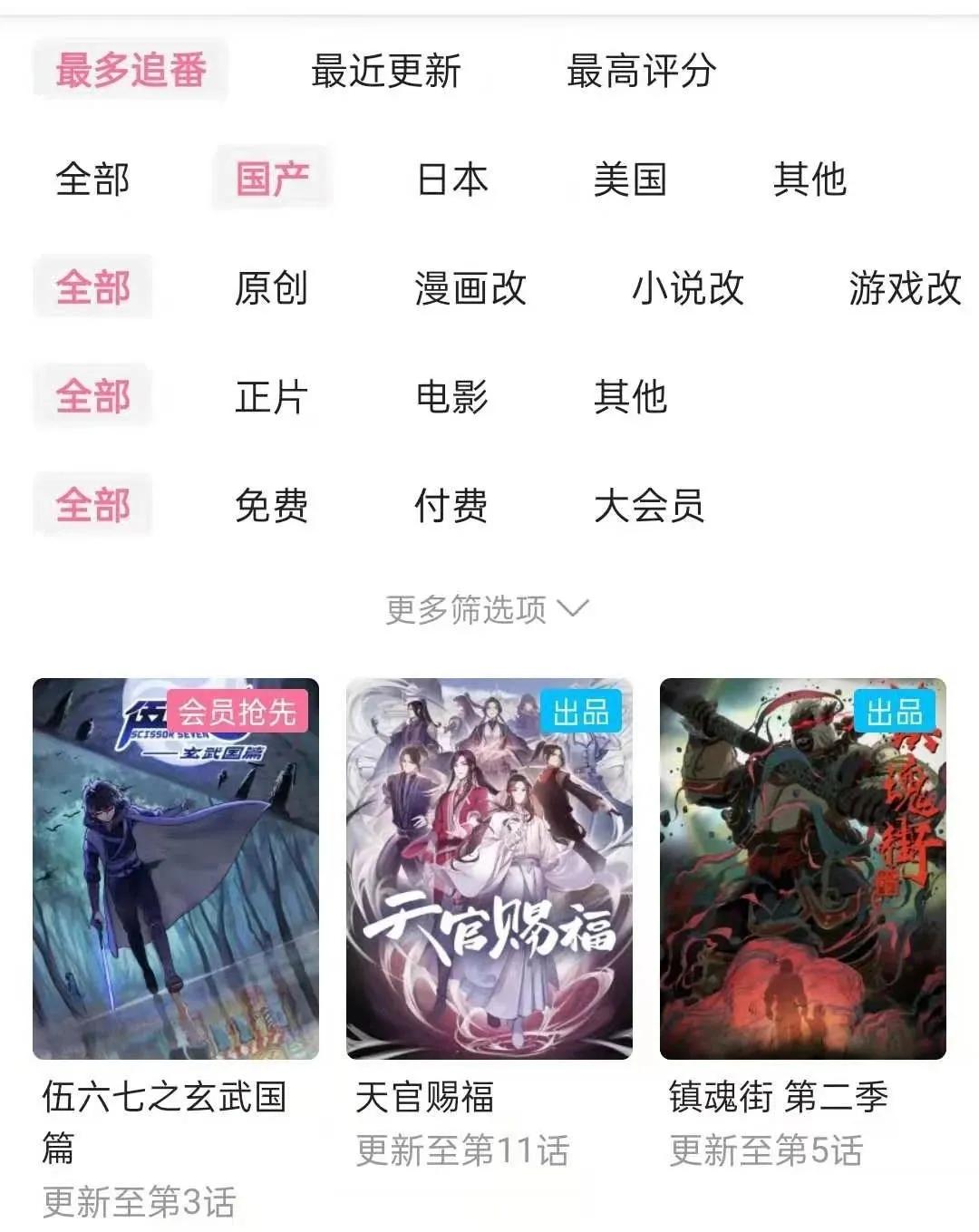Image resolution: width=979 pixels, height=1232 pixels.
Task: Click the 会员抢先 badge on 伍六七 poster
Action: [237, 712]
